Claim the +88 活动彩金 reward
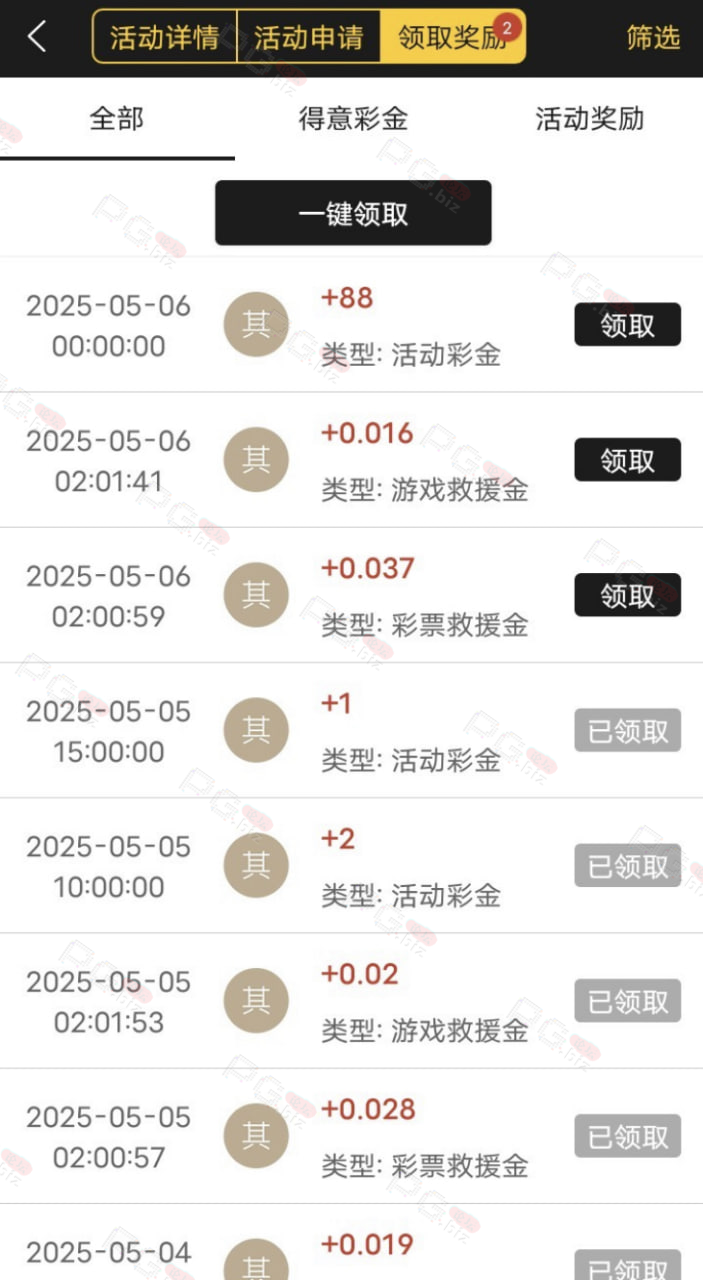Viewport: 703px width, 1280px height. coord(627,325)
